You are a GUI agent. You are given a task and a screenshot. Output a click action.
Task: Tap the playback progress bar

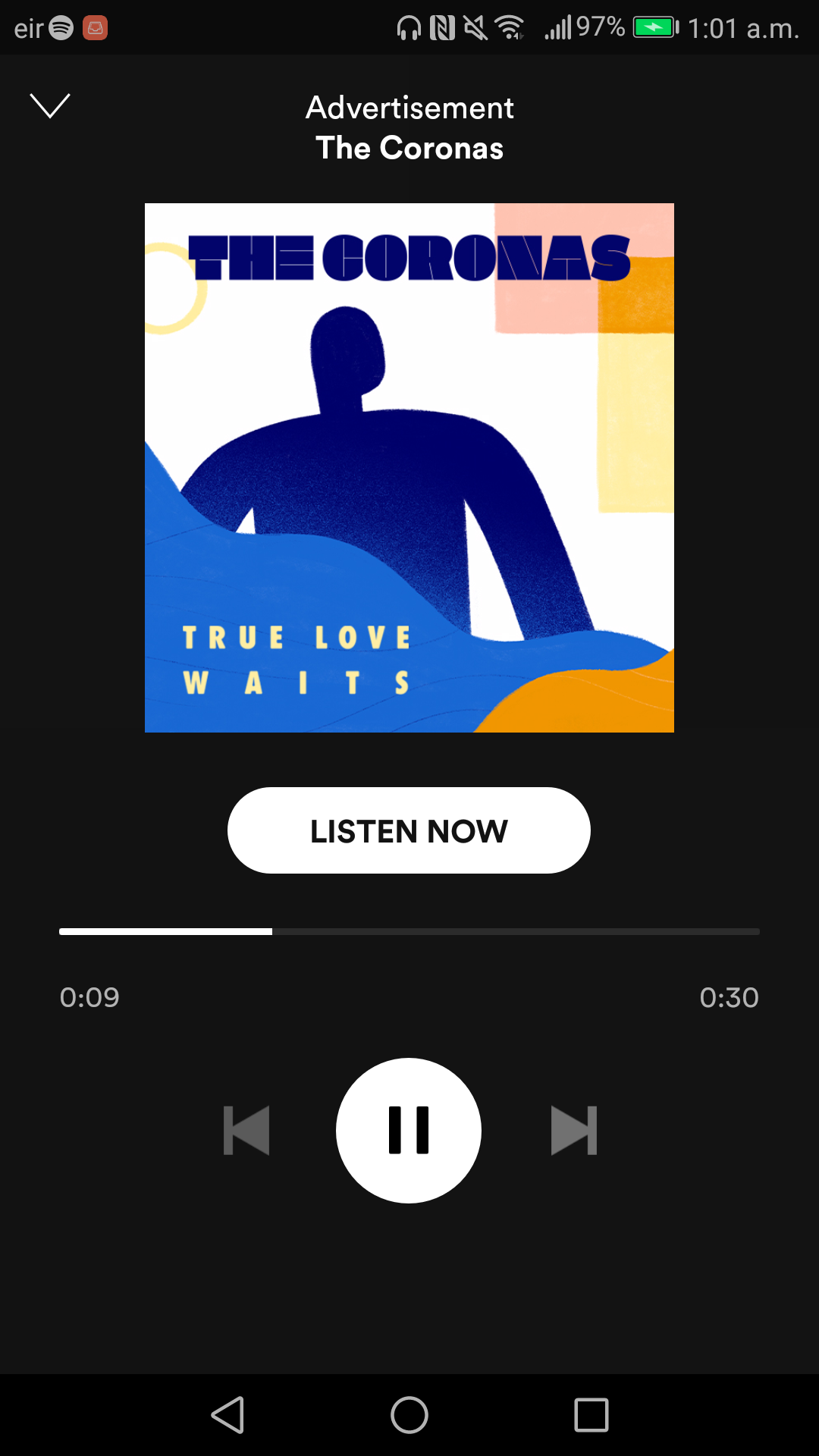tap(409, 931)
